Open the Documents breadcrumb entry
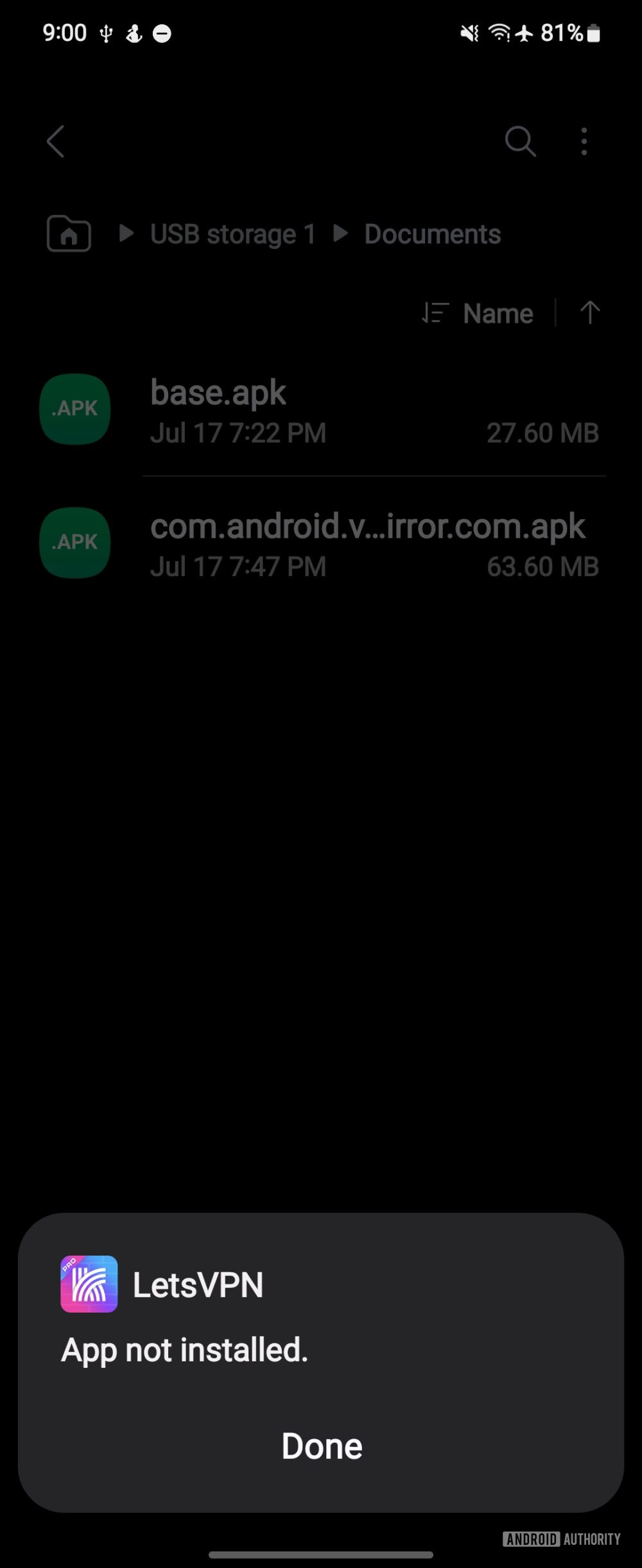This screenshot has height=1568, width=642. [x=432, y=234]
